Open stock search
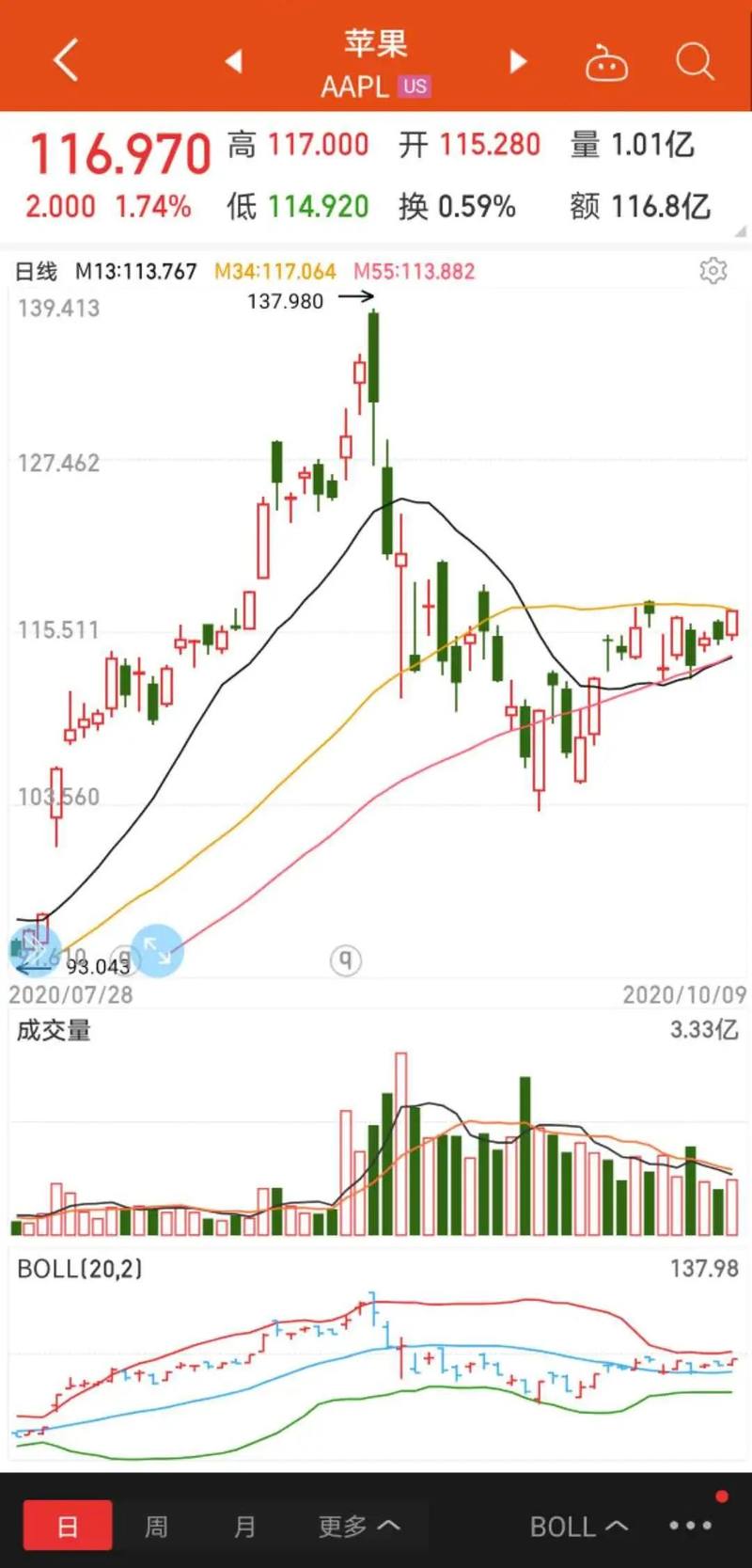 [x=695, y=62]
